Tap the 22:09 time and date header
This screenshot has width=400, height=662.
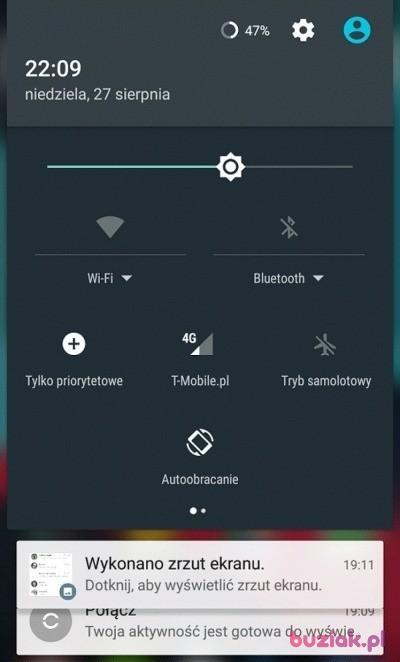click(x=98, y=79)
